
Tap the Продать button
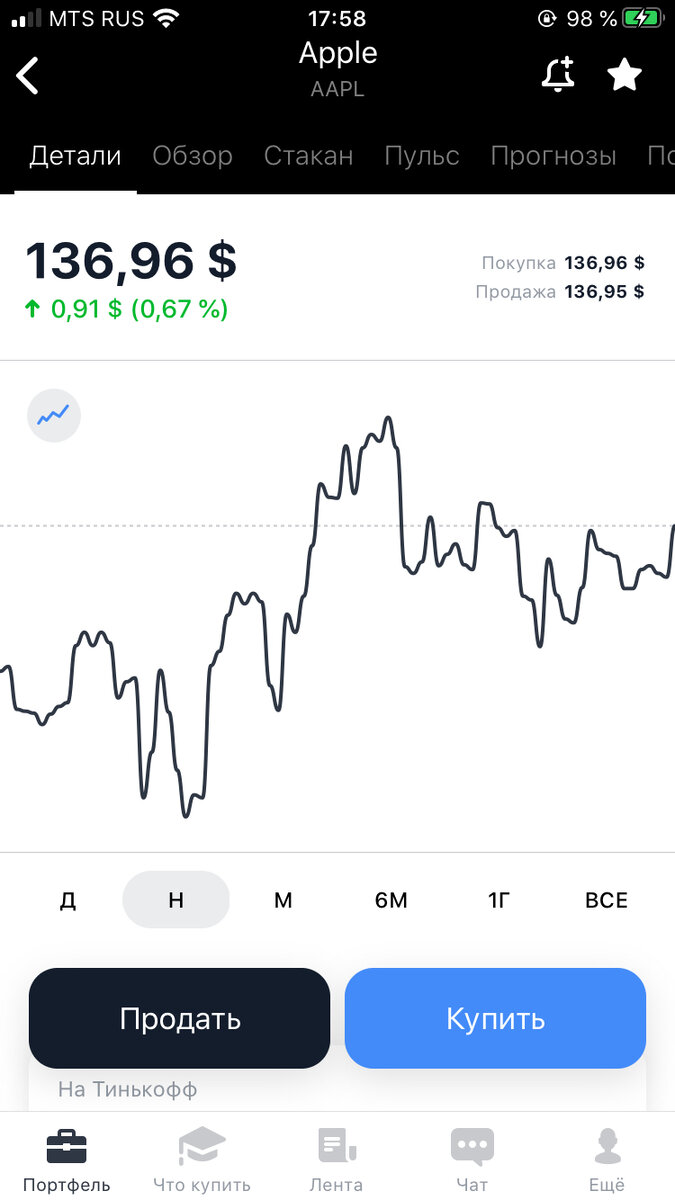180,1018
